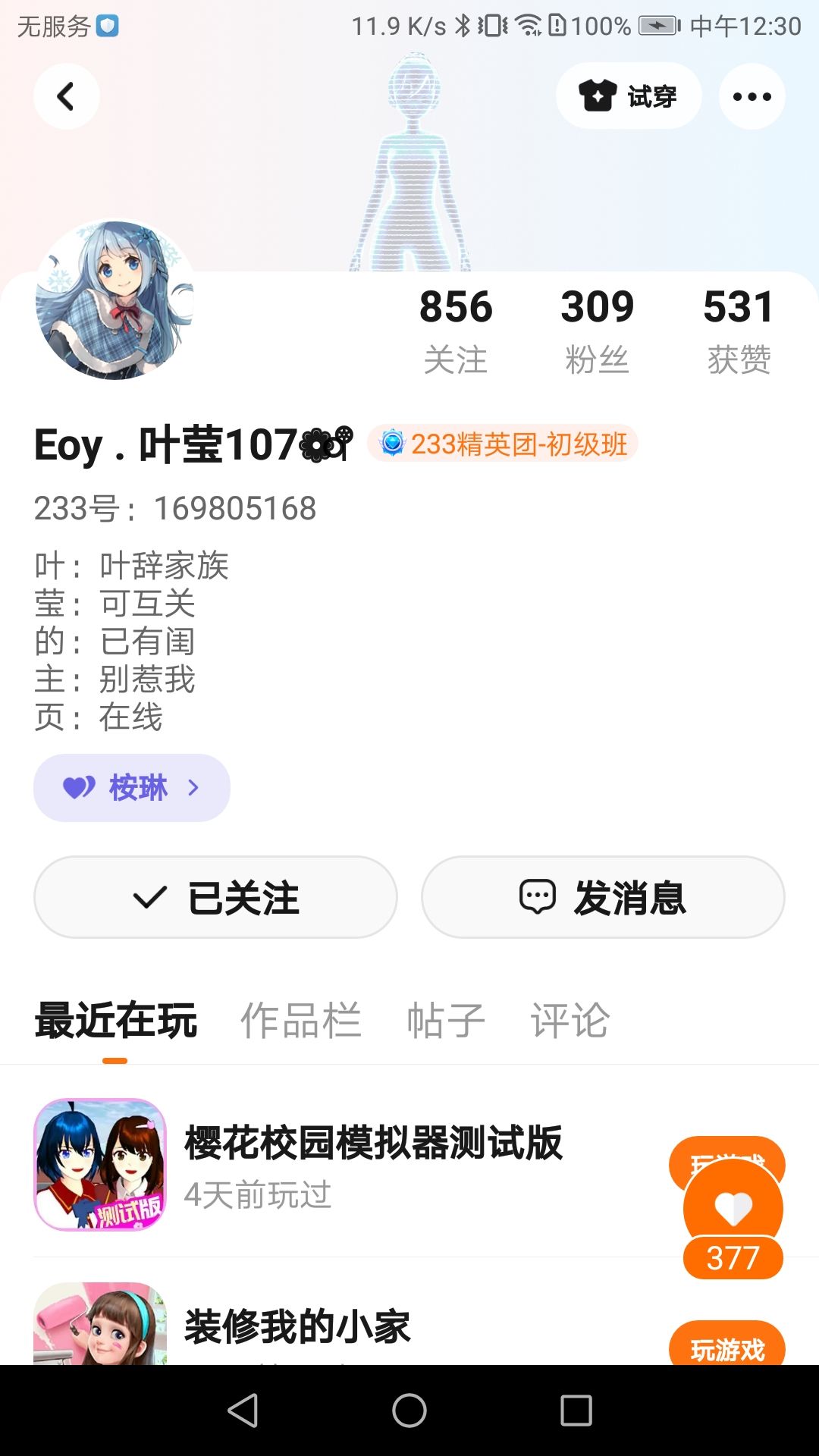Open the 装修我的小家 game entry
Screen dimensions: 819x1456
tap(297, 1326)
